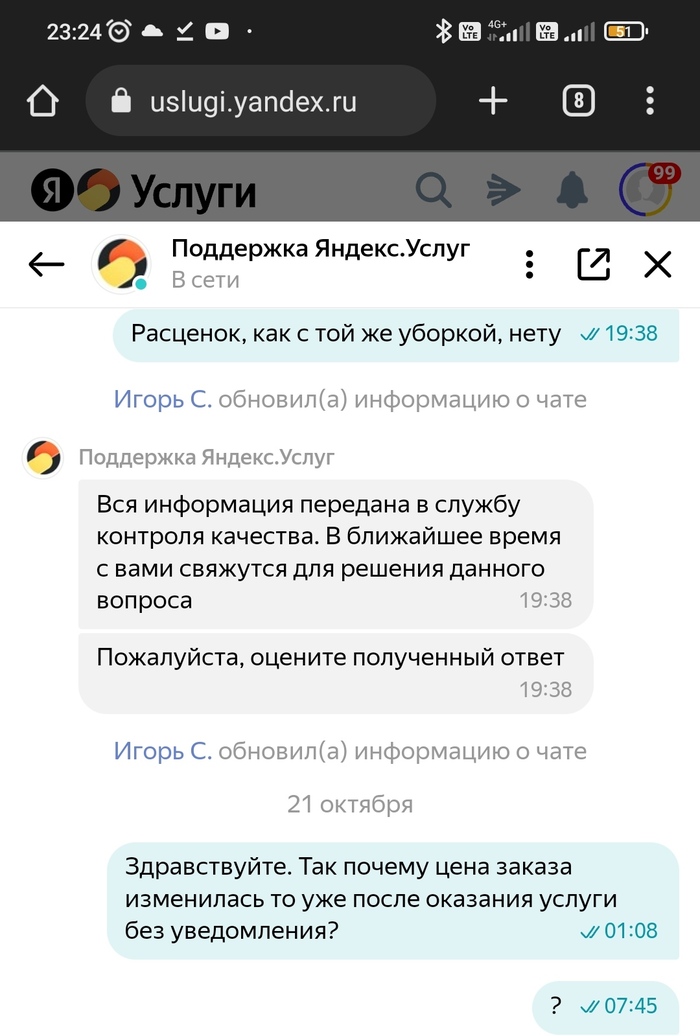This screenshot has height=1036, width=700.
Task: Go to the browser home page
Action: (43, 101)
